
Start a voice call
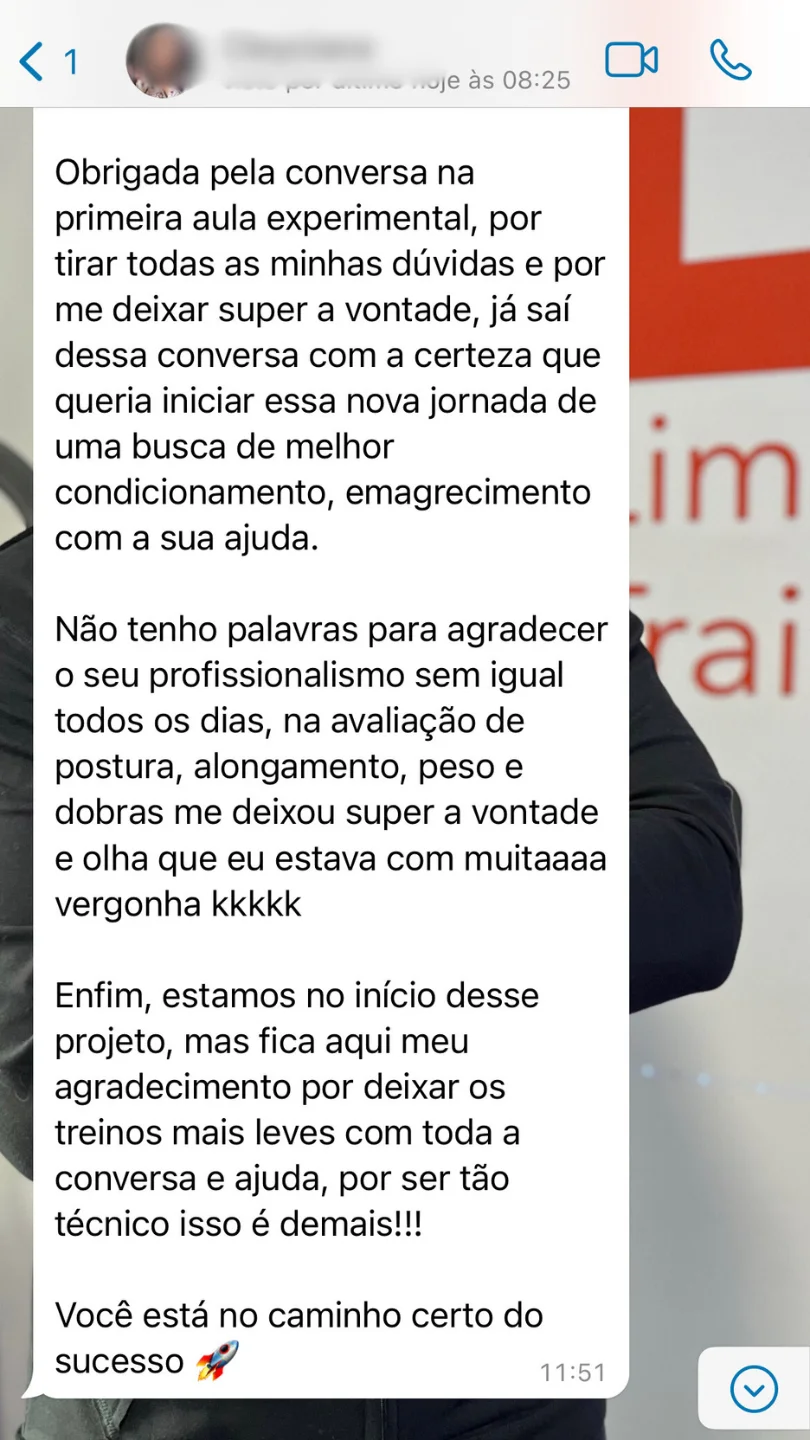pyautogui.click(x=730, y=61)
